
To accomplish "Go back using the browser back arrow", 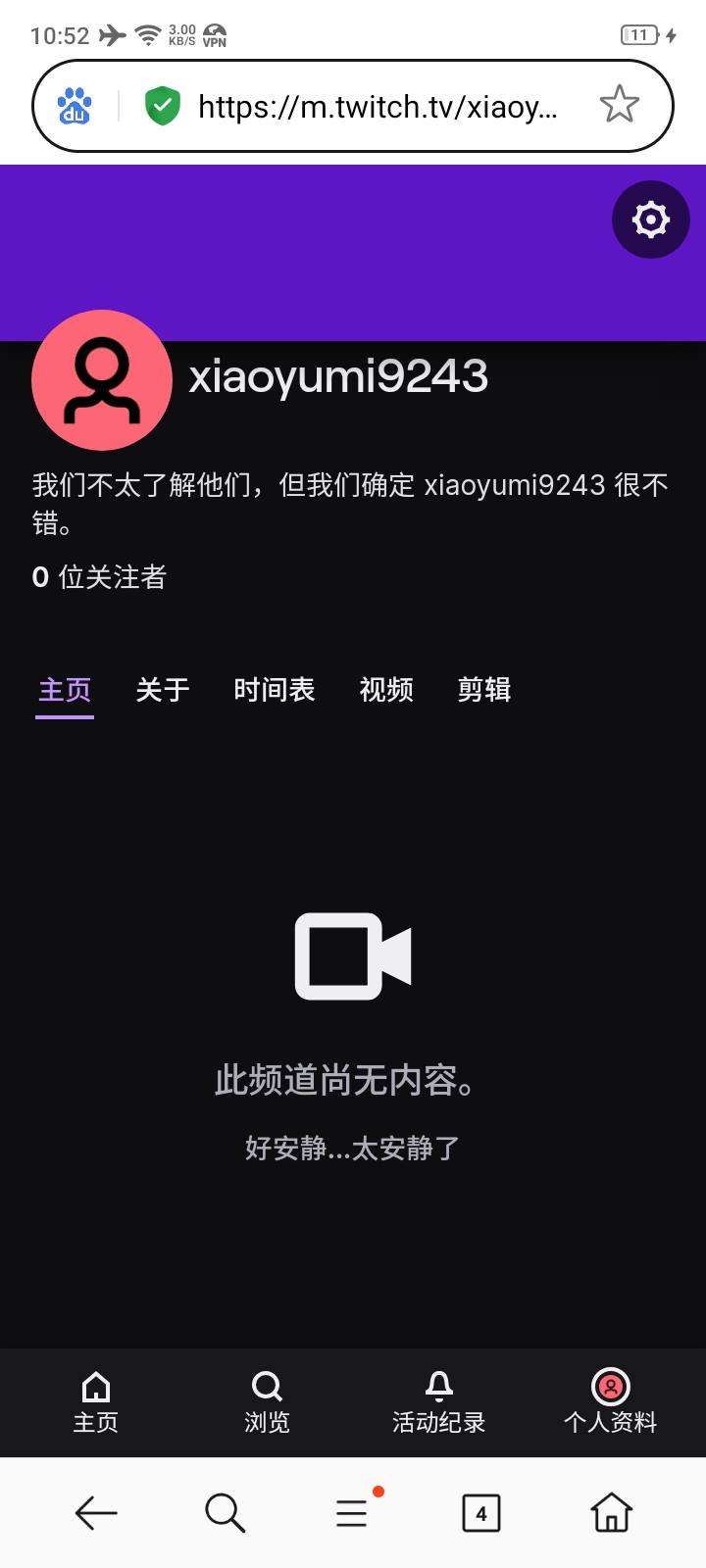I will [x=96, y=1513].
